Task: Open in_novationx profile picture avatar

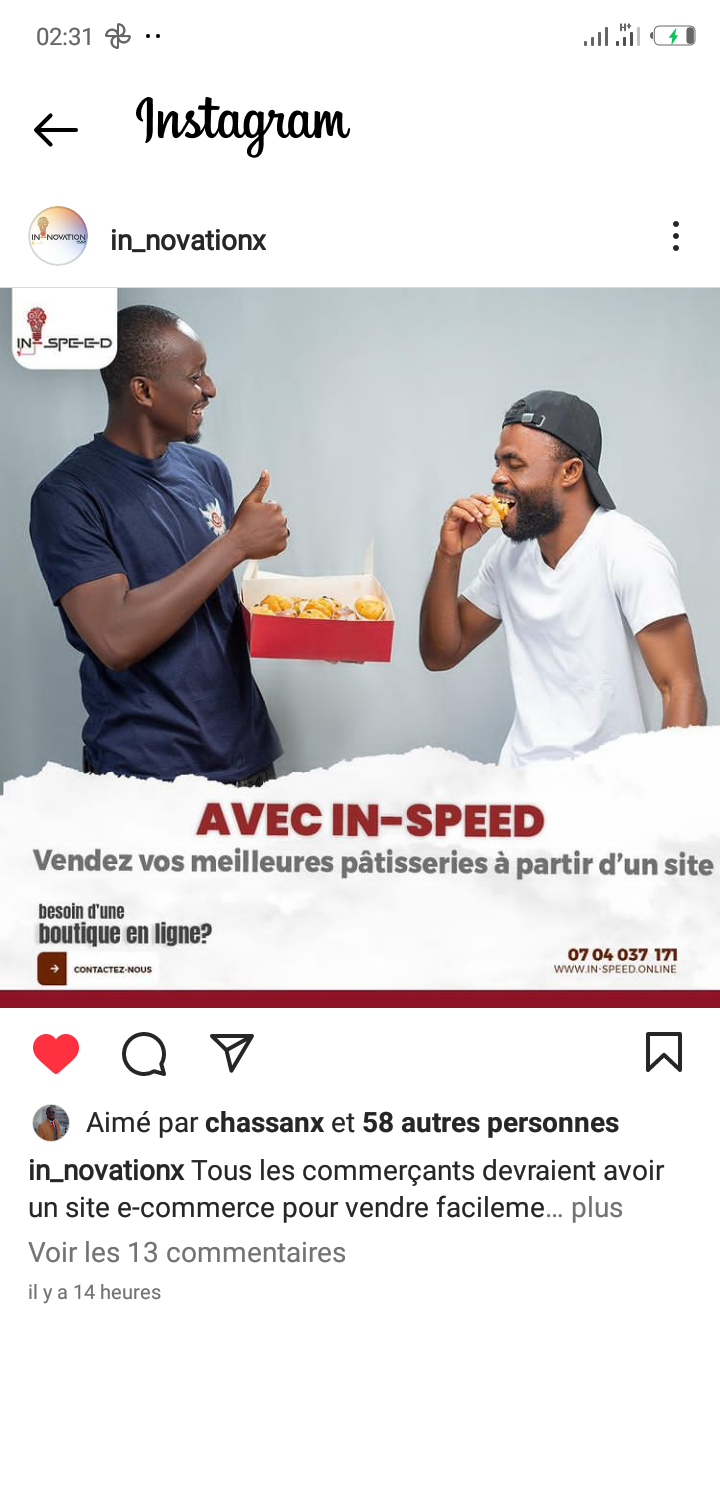Action: pos(58,237)
